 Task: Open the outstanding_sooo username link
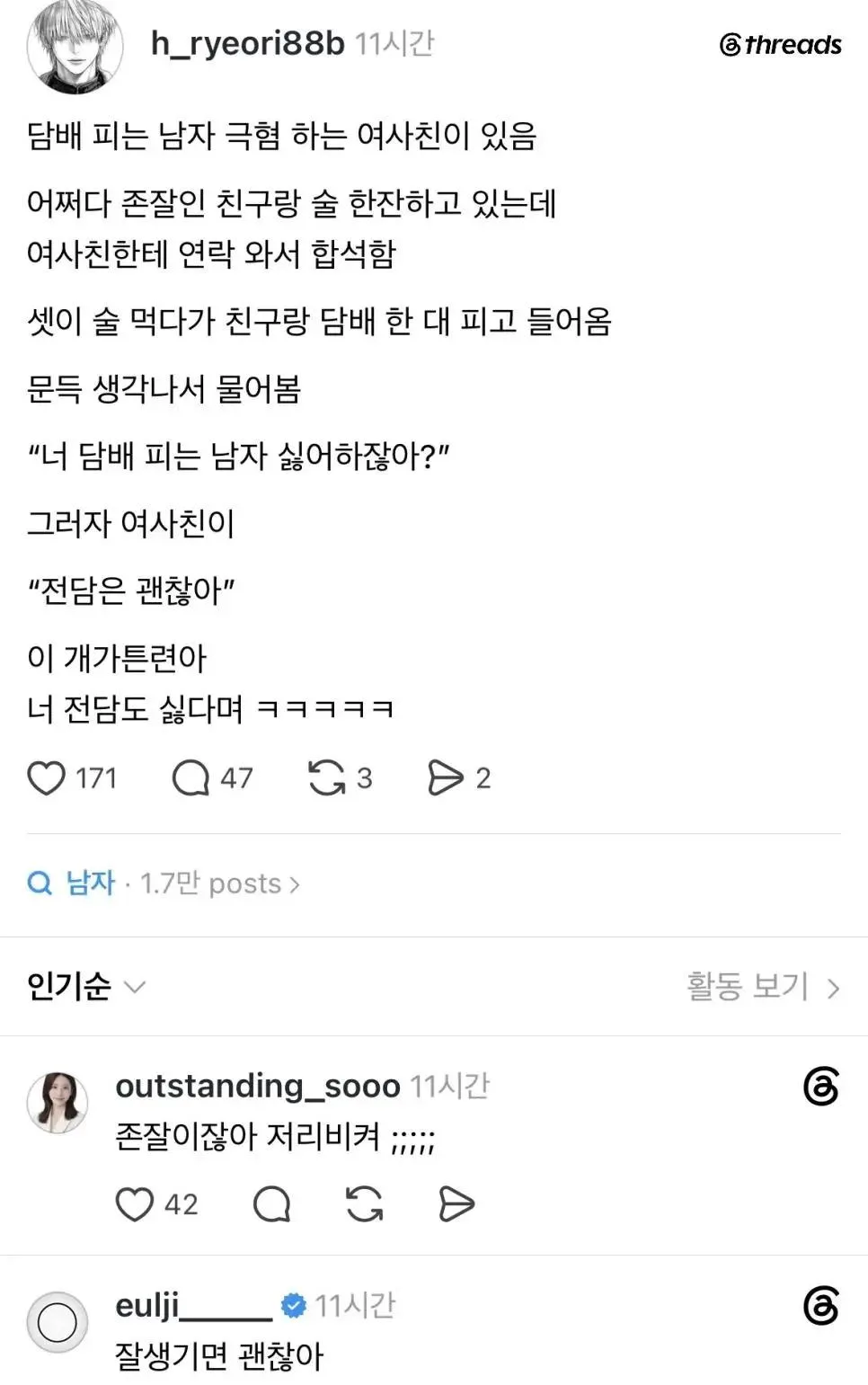coord(258,1086)
